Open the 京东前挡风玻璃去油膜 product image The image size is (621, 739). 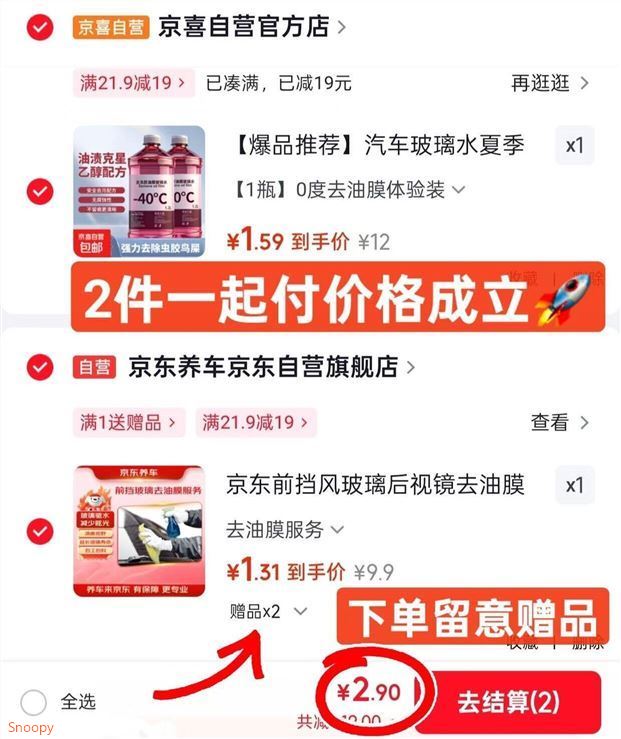point(139,530)
